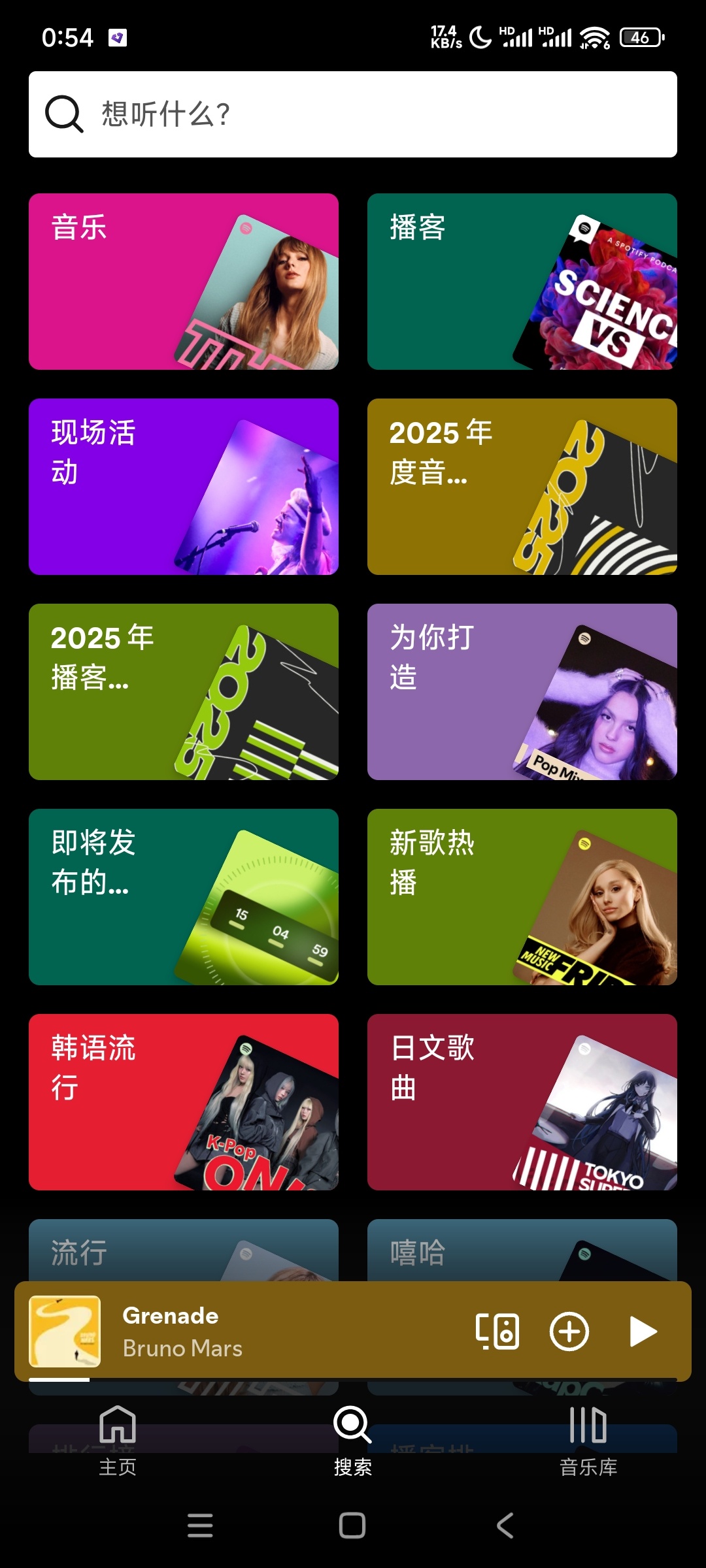Image resolution: width=706 pixels, height=1568 pixels.
Task: View the 新歌热播 category
Action: click(522, 897)
